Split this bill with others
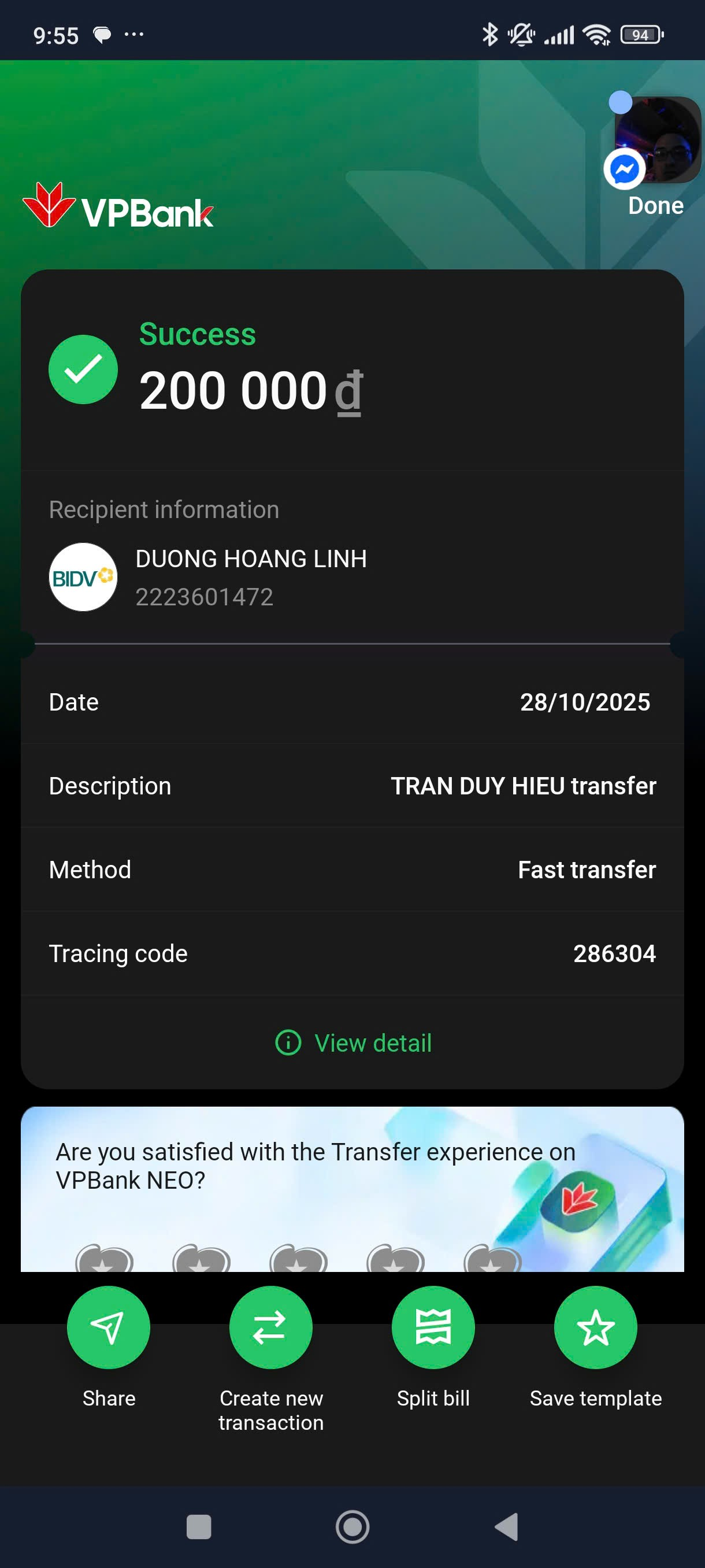705x1568 pixels. pos(432,1327)
